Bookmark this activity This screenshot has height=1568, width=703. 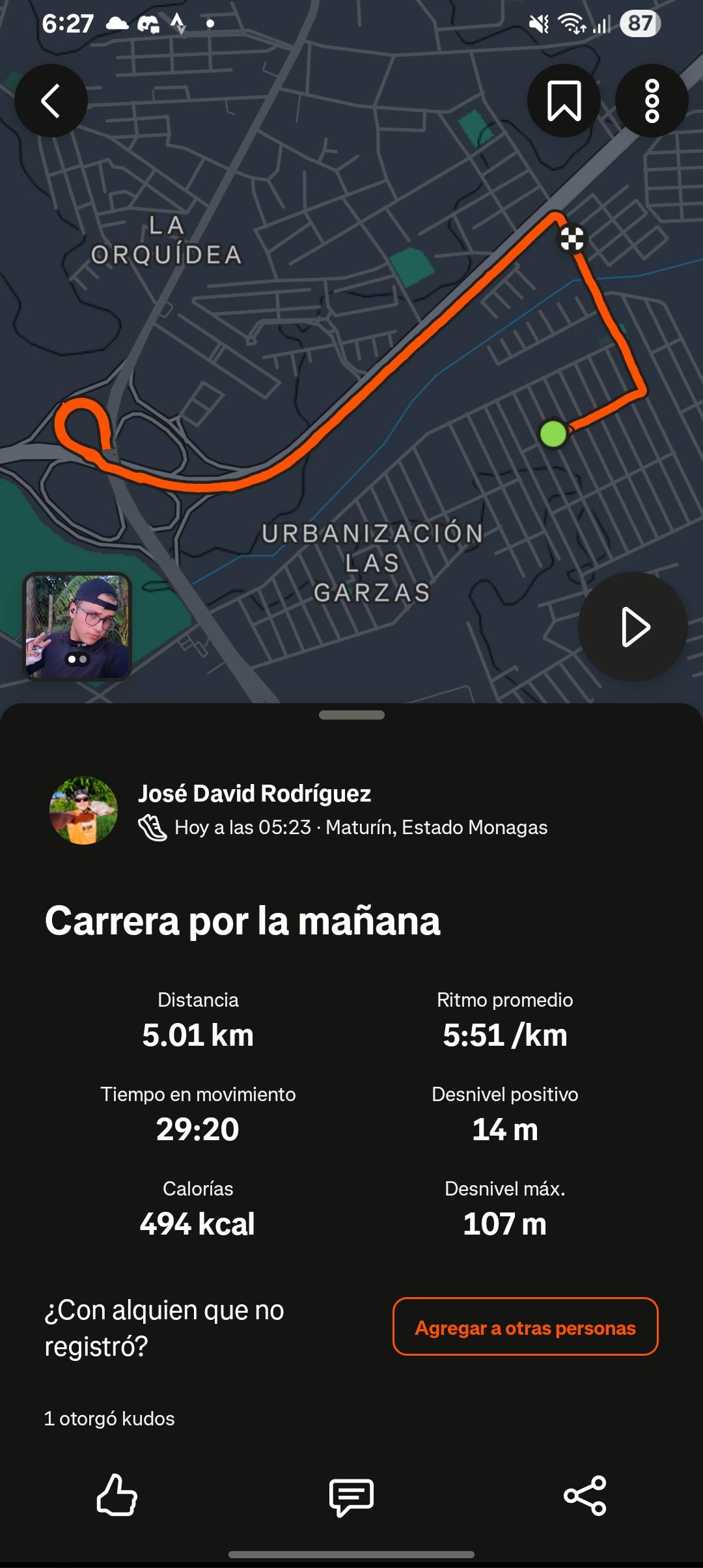(x=564, y=101)
